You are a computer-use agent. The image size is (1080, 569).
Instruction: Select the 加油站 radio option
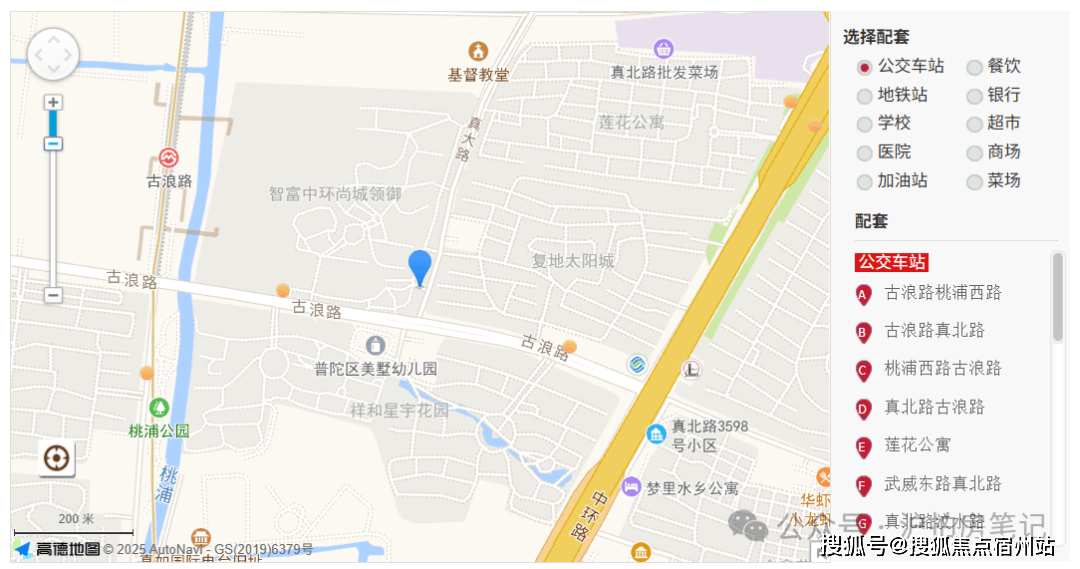tap(865, 182)
